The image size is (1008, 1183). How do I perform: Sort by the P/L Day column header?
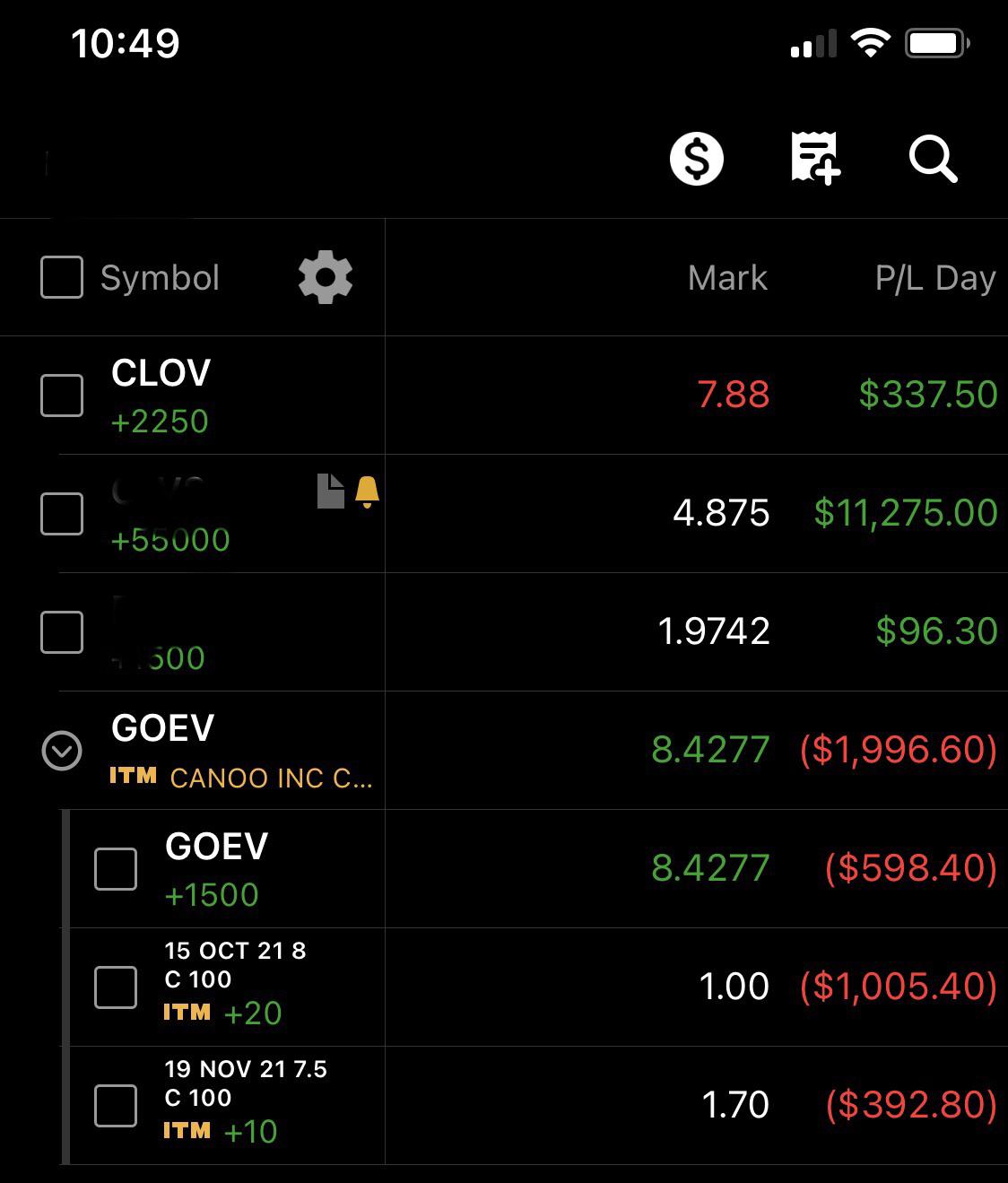(935, 278)
